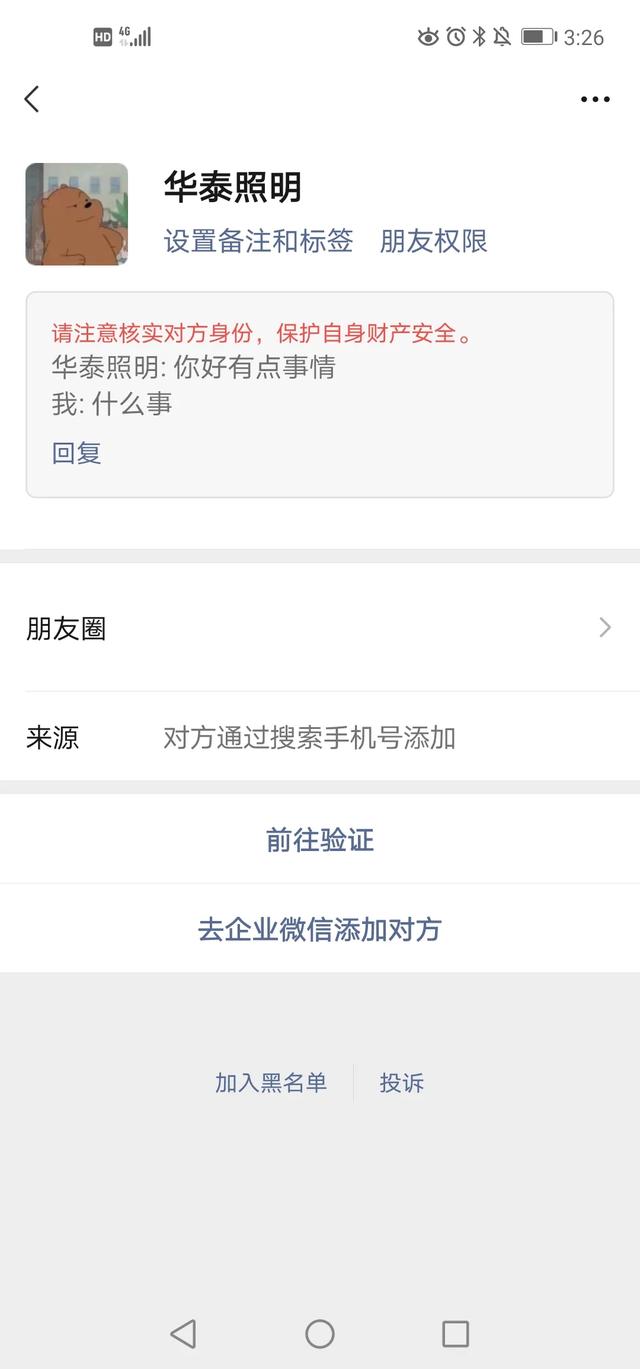This screenshot has height=1369, width=640.
Task: Open 朋友权限 settings
Action: 434,241
